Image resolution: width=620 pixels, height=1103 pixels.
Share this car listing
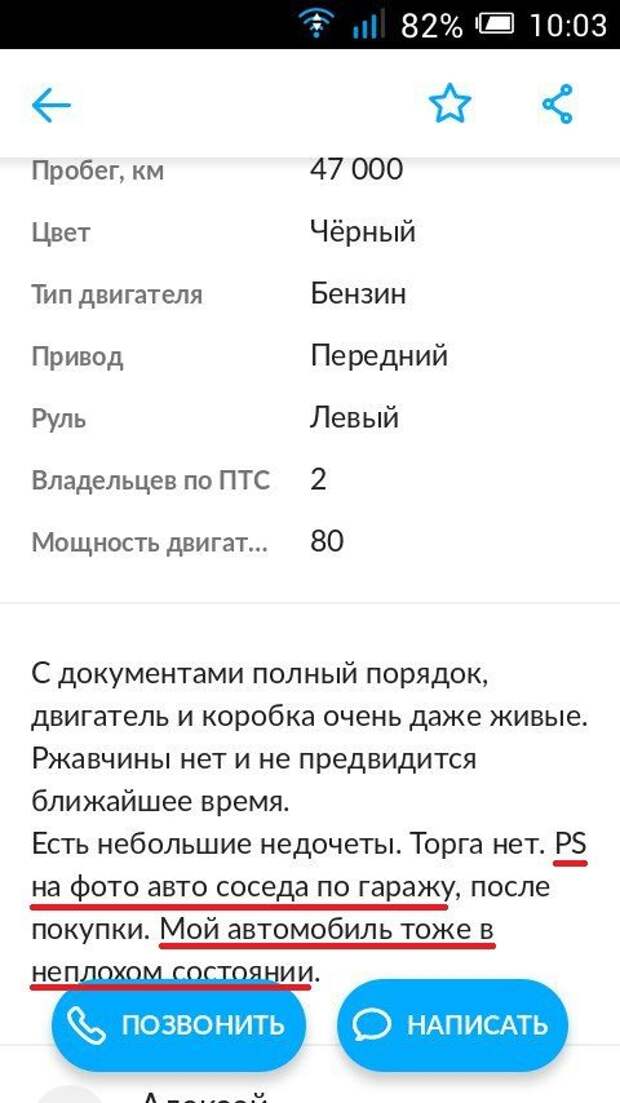[557, 104]
